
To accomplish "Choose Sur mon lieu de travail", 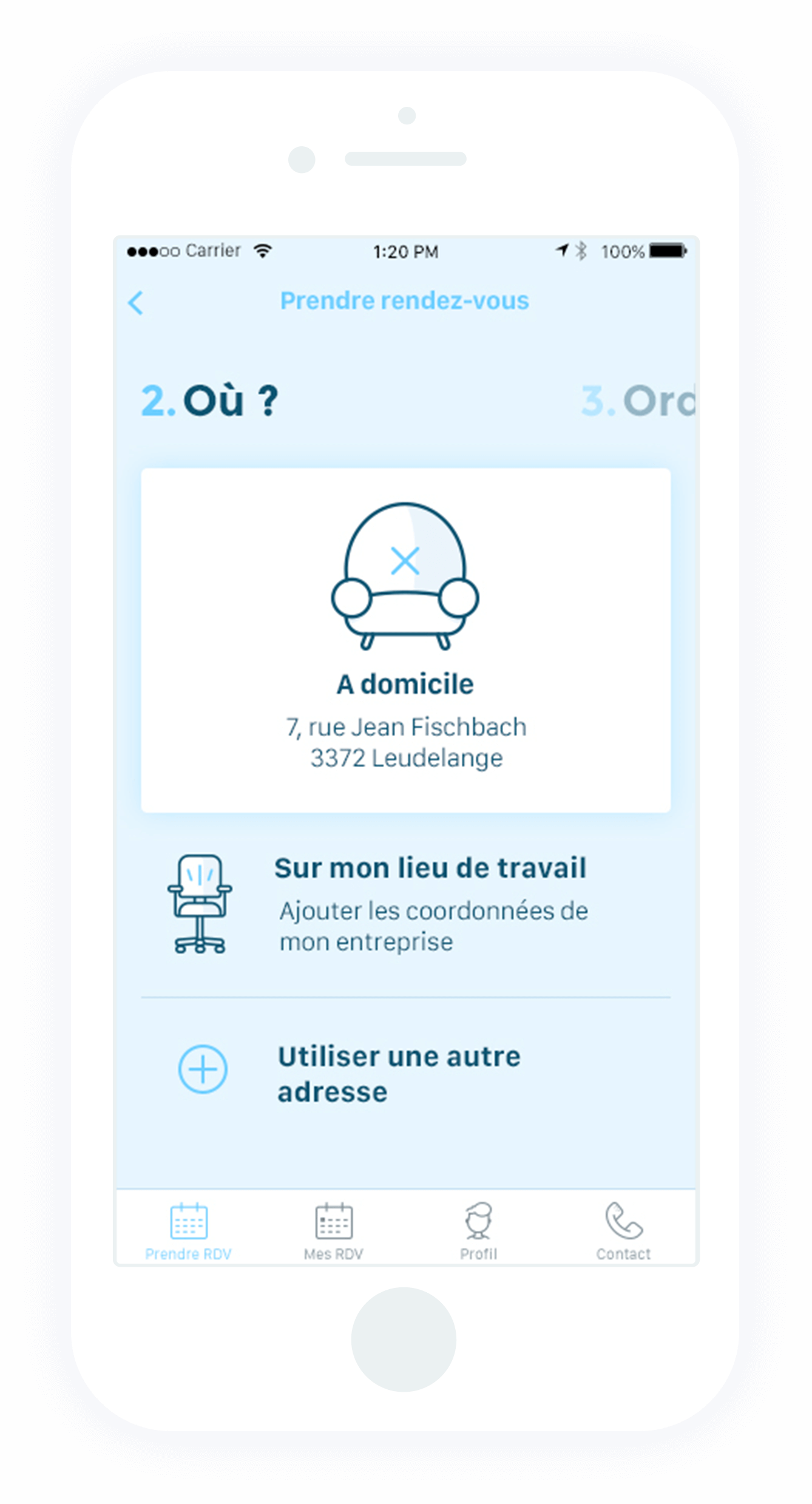I will (x=405, y=904).
